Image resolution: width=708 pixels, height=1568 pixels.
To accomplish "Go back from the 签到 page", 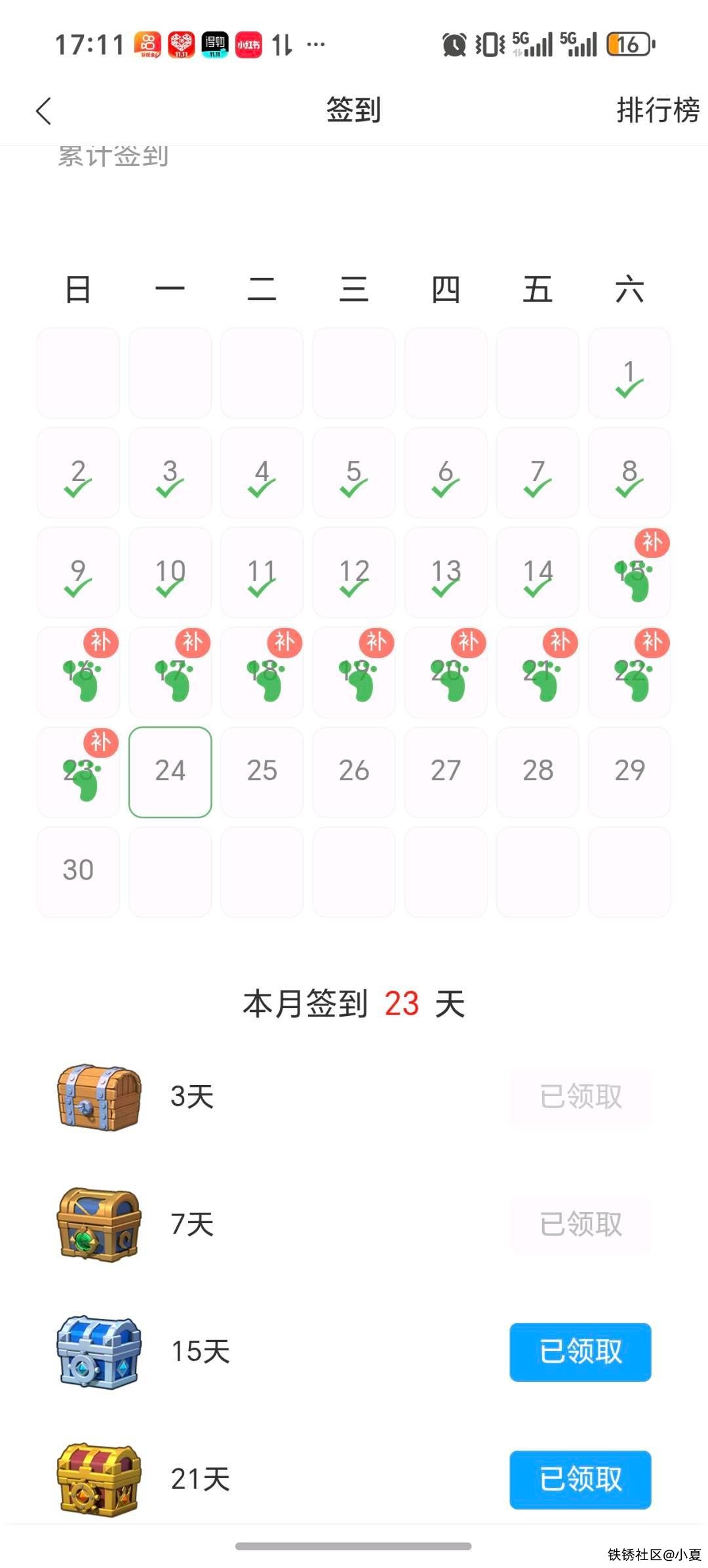I will tap(43, 111).
